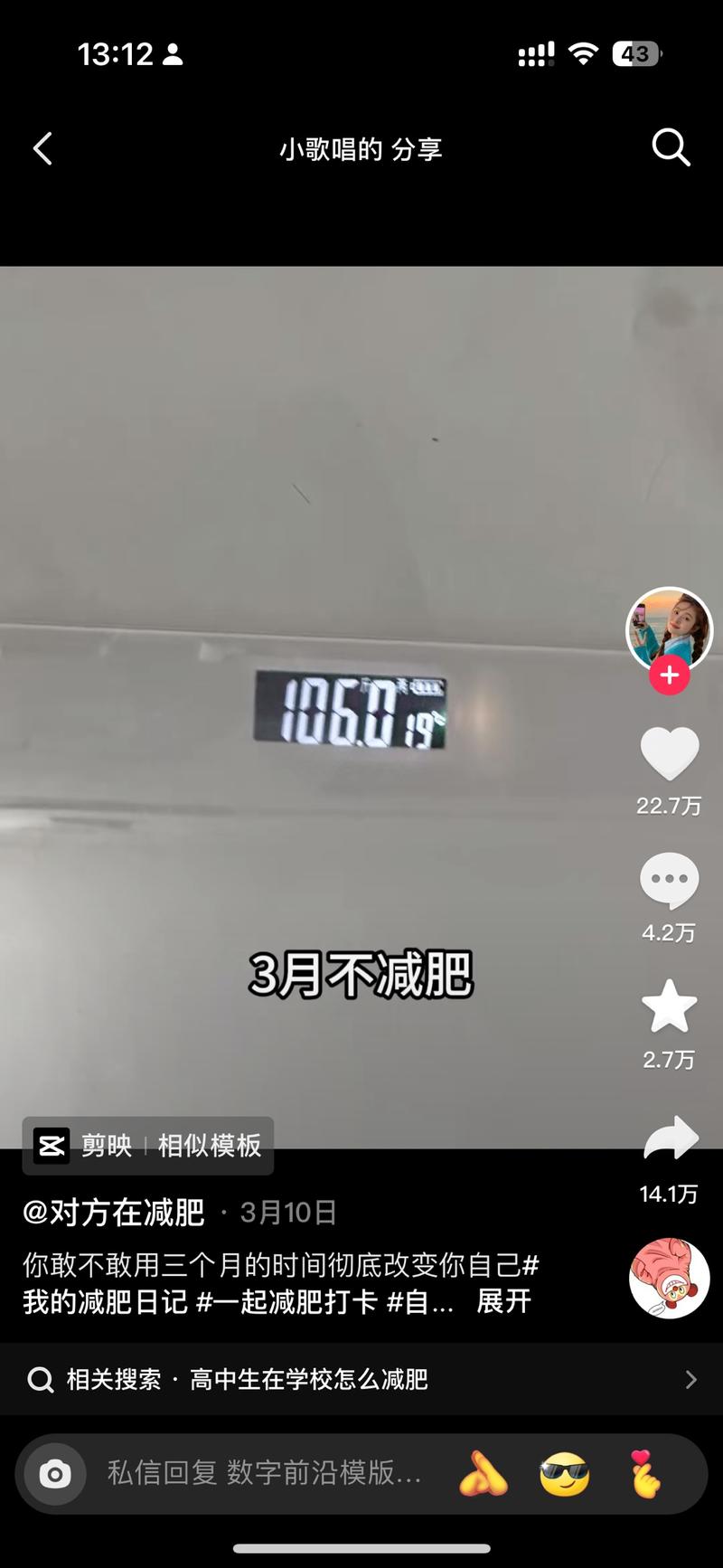The height and width of the screenshot is (1568, 723).
Task: Go back using the top-left arrow
Action: [42, 148]
